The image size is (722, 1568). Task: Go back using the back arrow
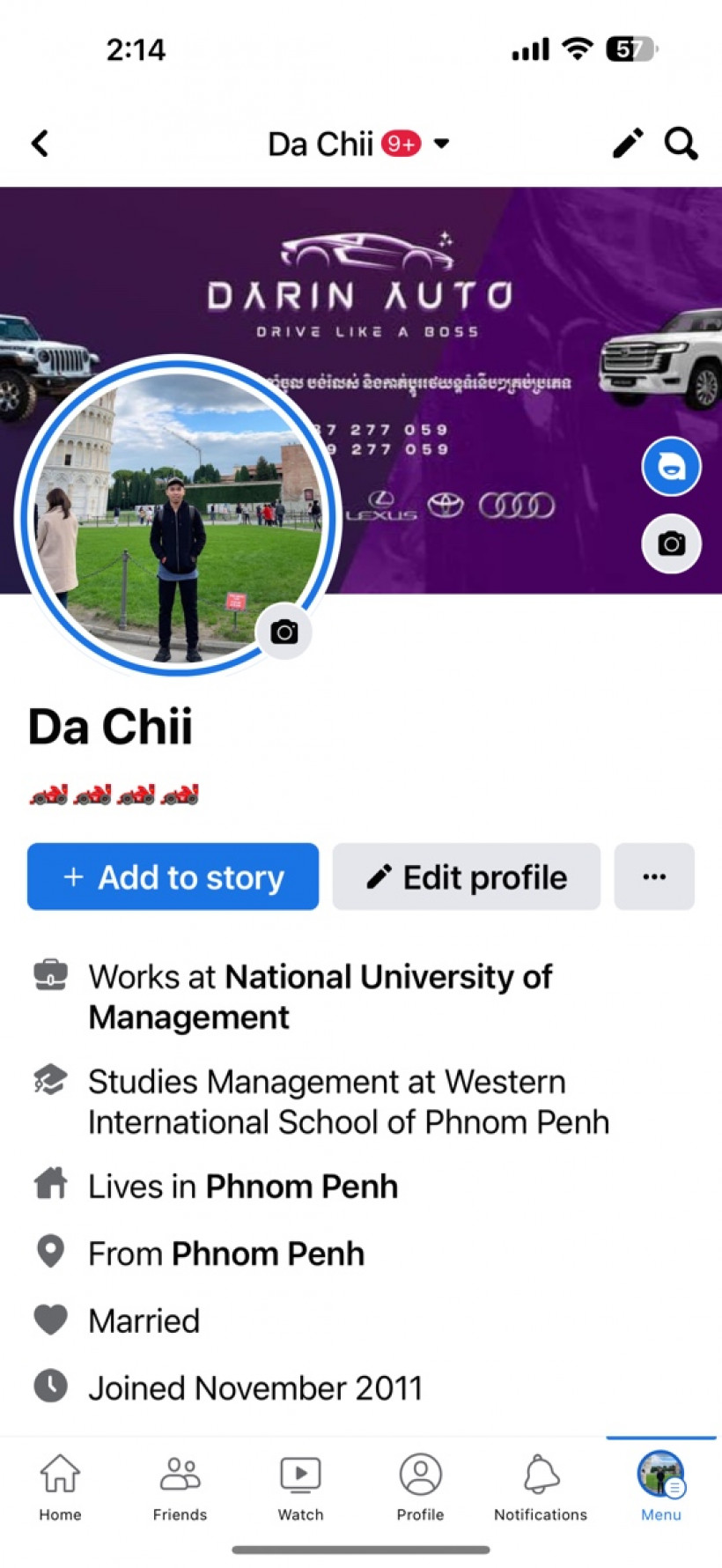[40, 143]
